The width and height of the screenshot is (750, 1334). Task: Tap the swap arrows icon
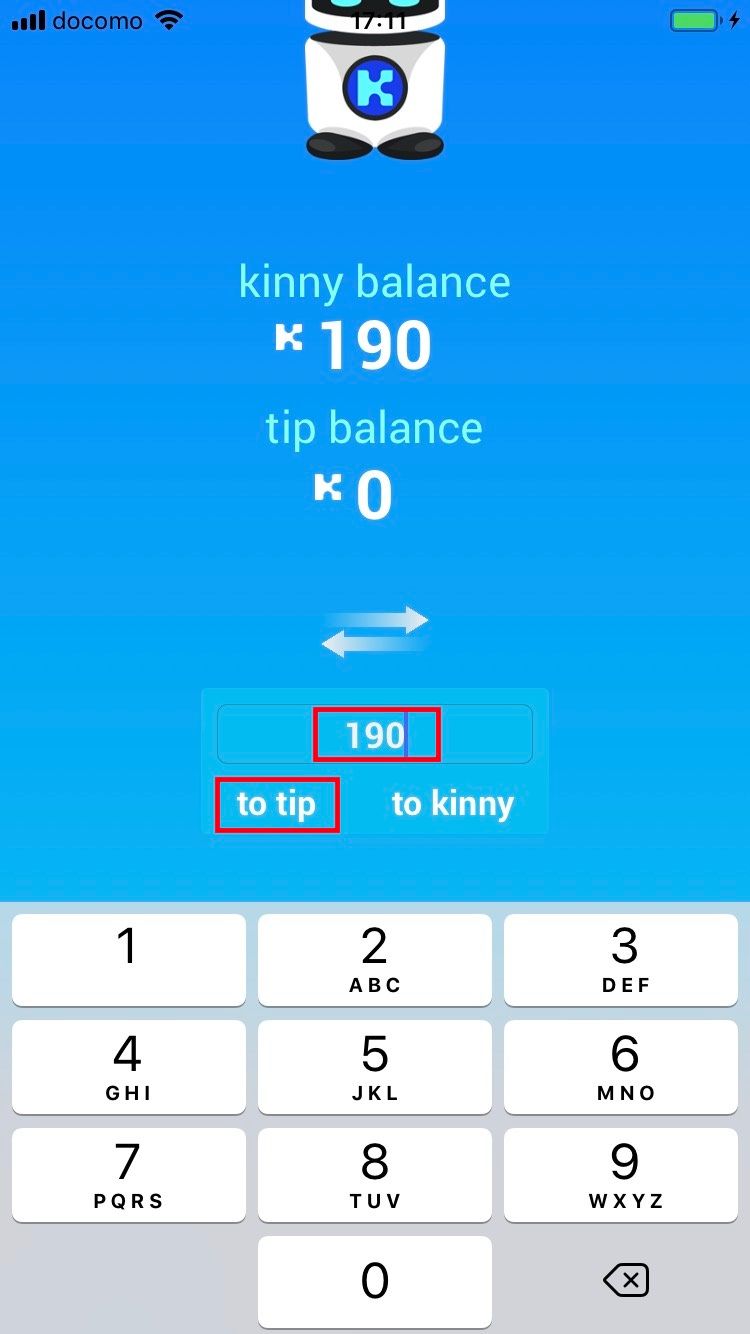(x=375, y=632)
